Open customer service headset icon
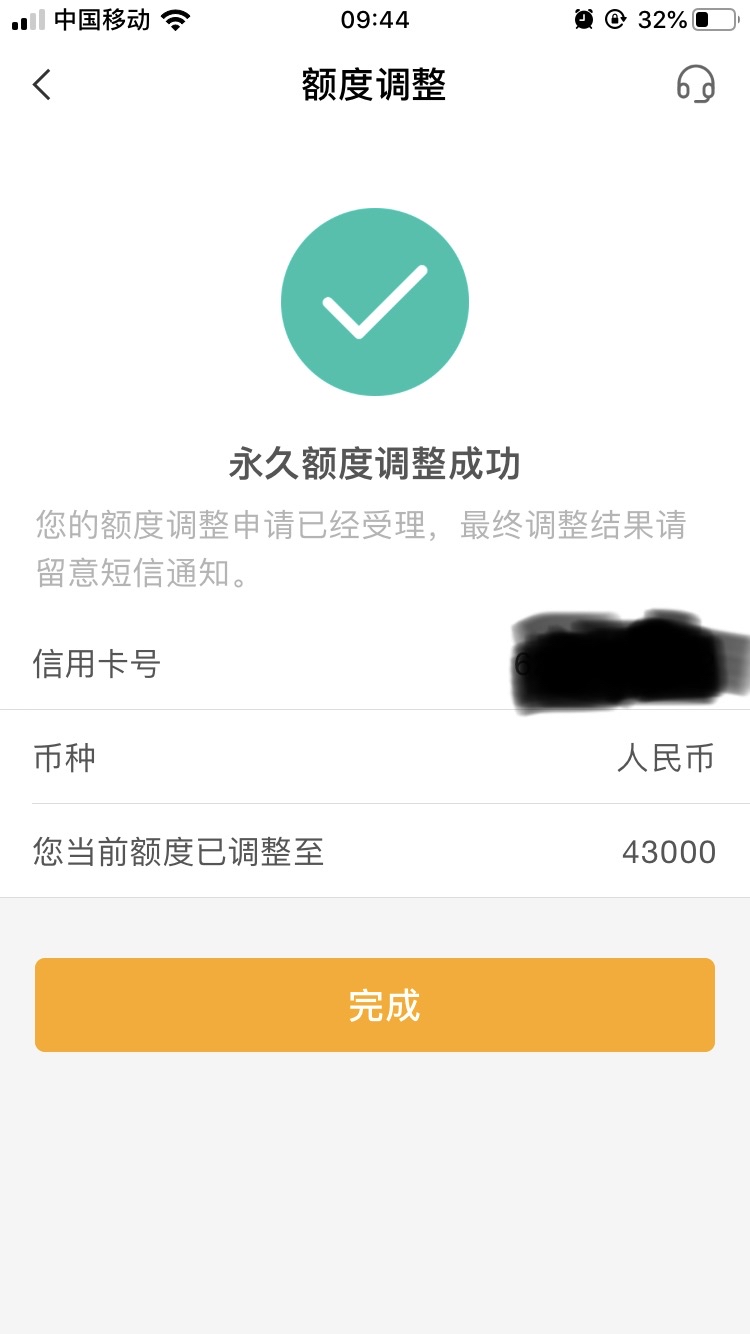 click(x=695, y=84)
